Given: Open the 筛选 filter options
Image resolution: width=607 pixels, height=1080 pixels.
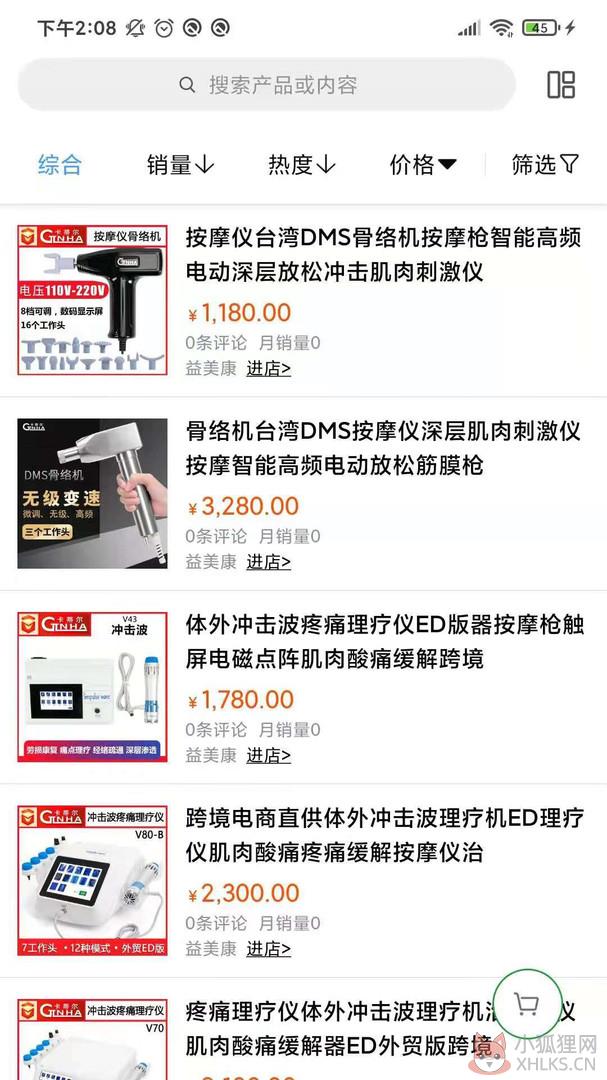Looking at the screenshot, I should [545, 165].
